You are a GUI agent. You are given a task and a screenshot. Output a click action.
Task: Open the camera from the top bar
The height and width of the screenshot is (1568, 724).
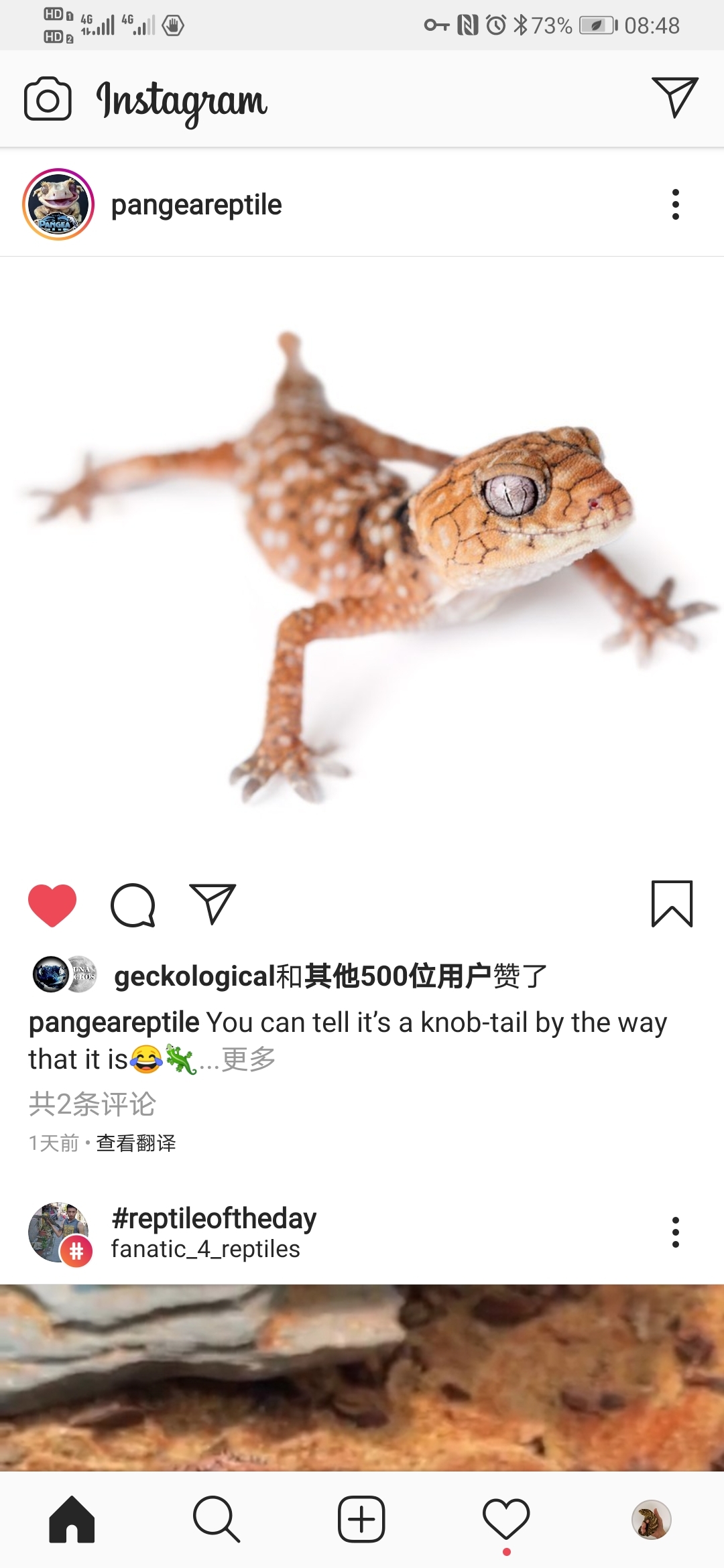coord(48,99)
